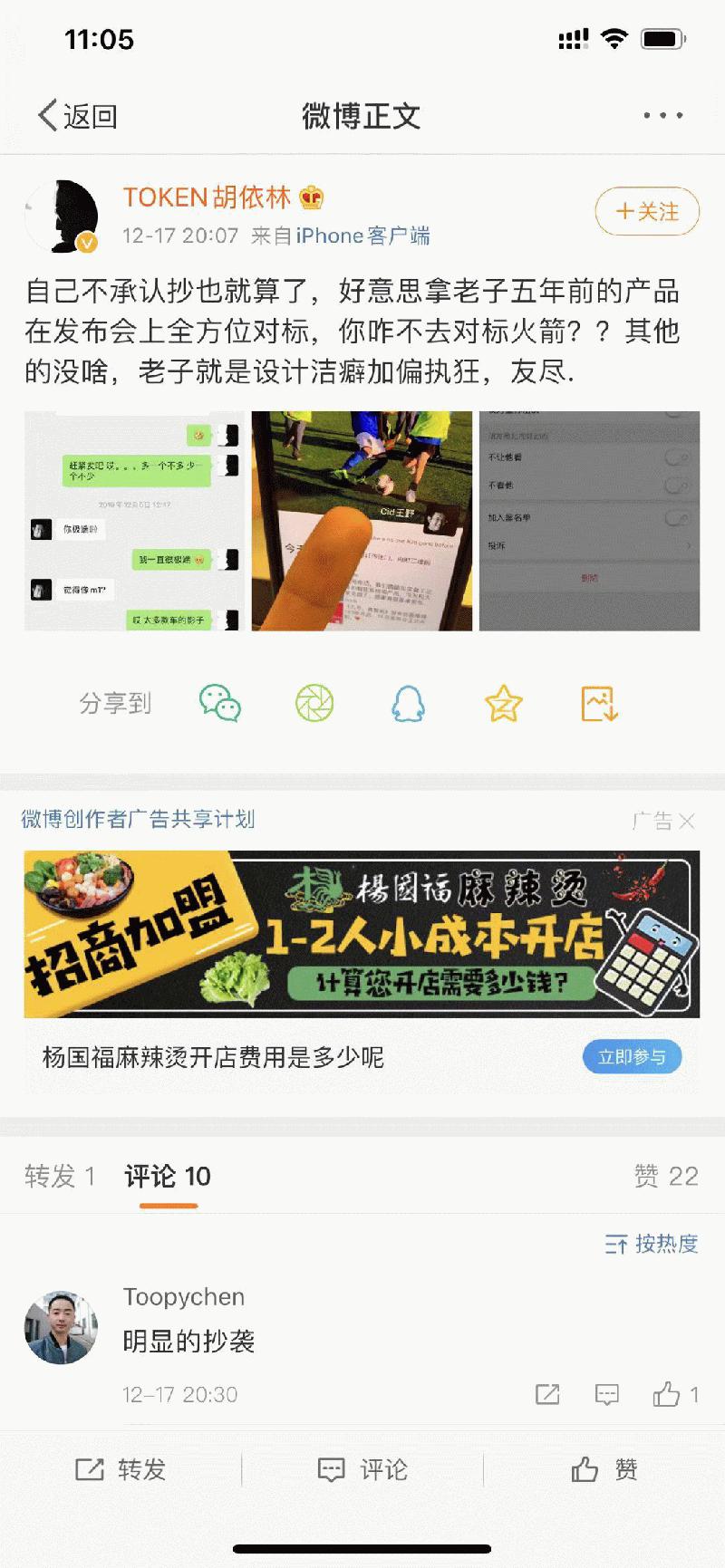Save post as image

(x=599, y=703)
